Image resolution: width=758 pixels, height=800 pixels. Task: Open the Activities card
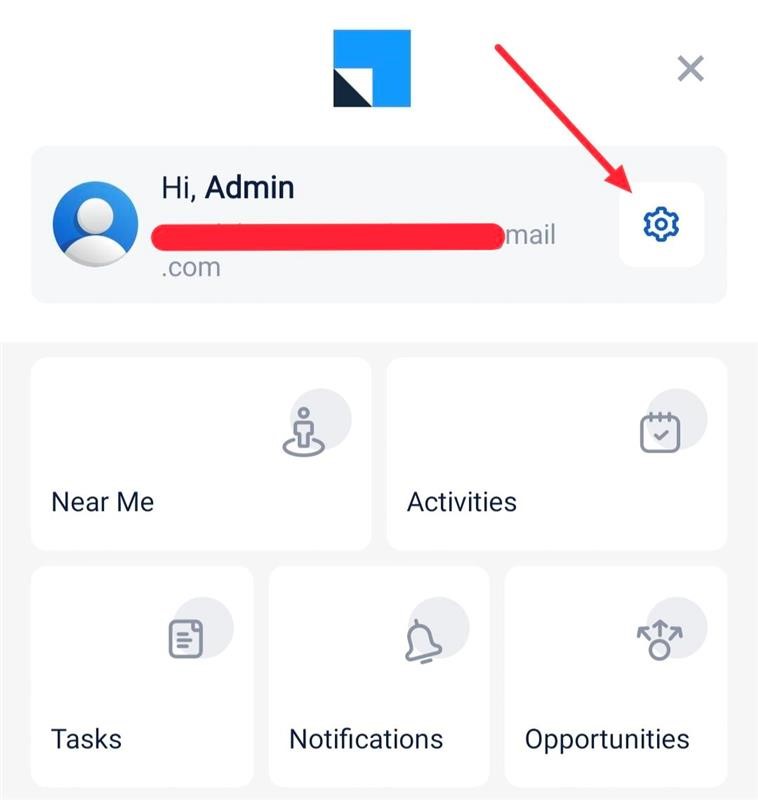pos(556,453)
